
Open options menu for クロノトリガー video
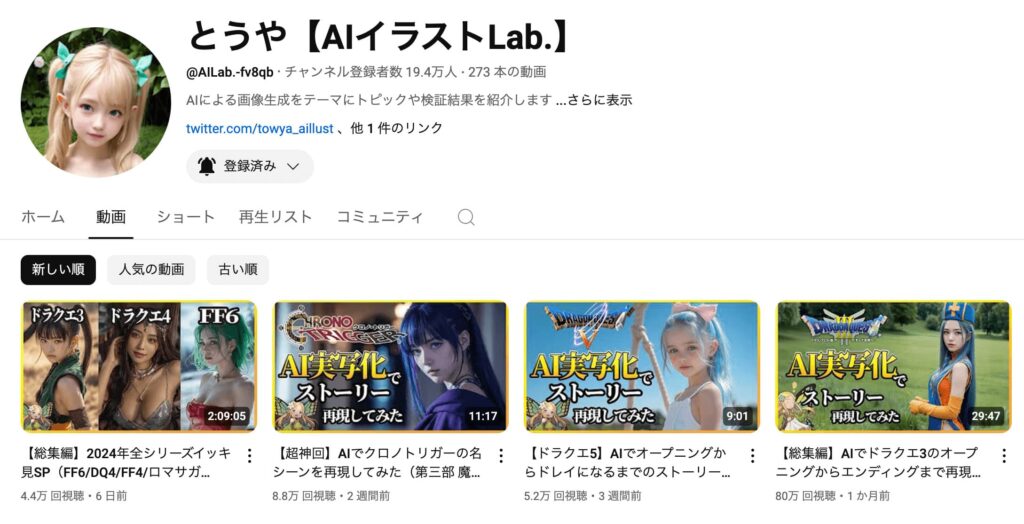pos(501,456)
